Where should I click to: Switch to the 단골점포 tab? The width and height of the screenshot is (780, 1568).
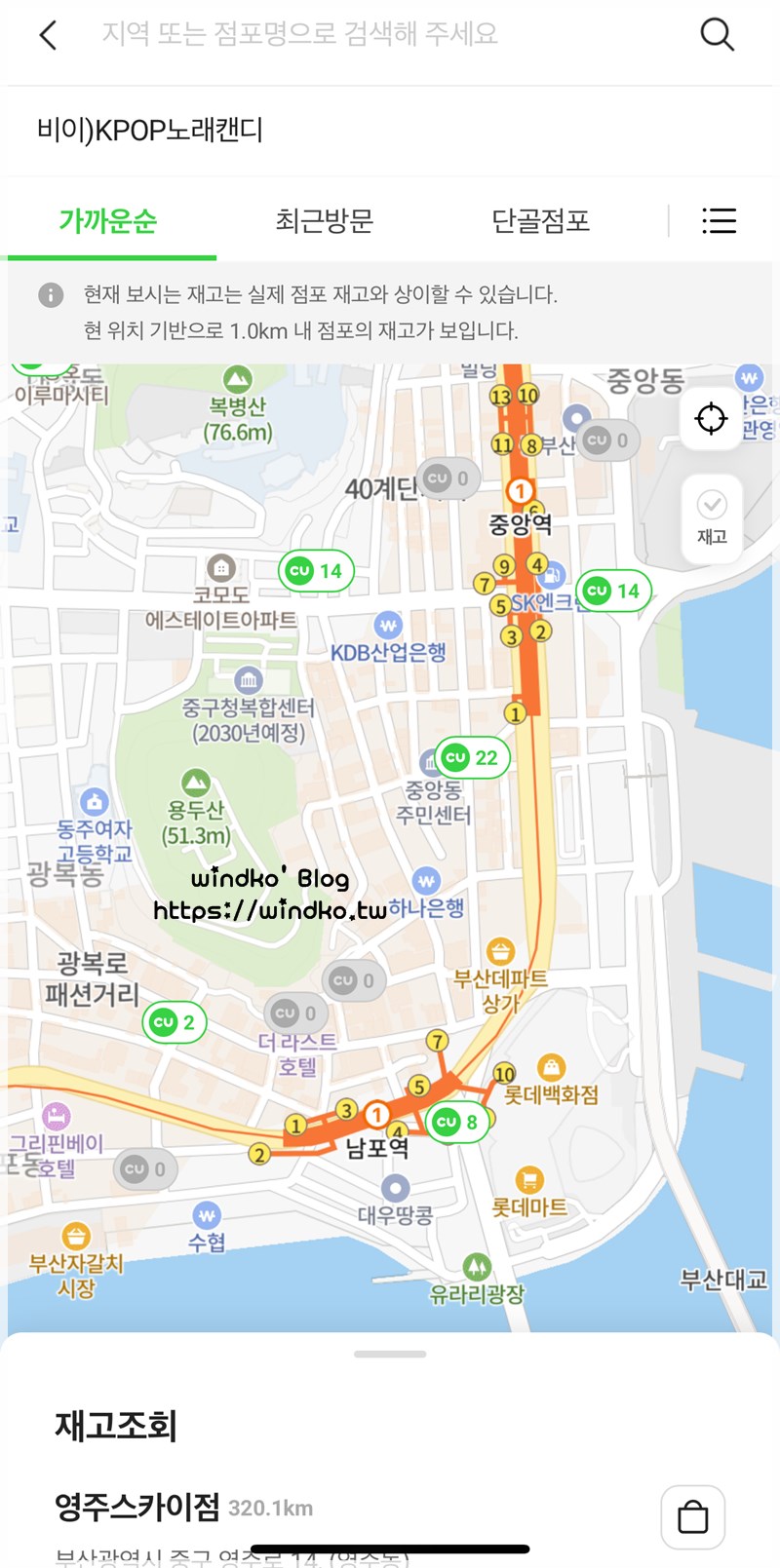click(541, 221)
